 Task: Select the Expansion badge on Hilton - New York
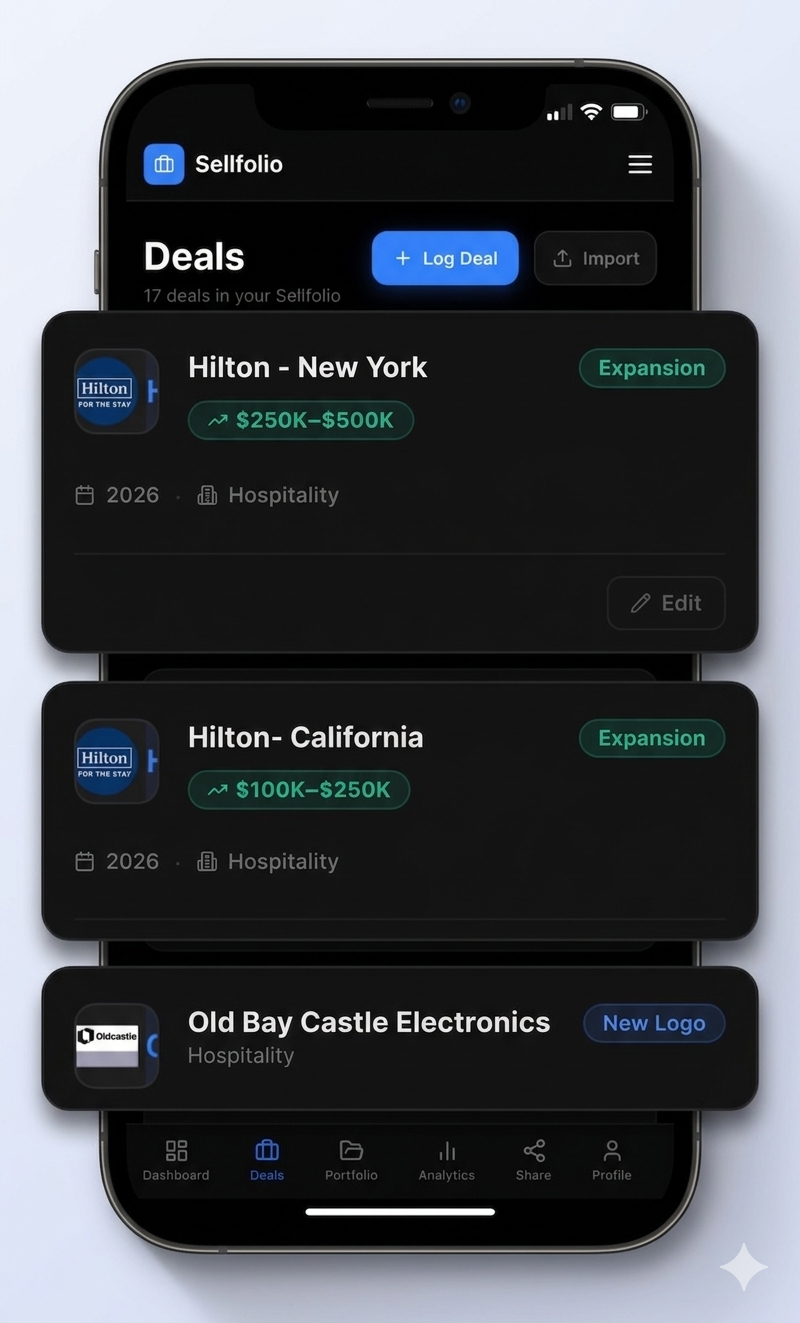click(651, 368)
